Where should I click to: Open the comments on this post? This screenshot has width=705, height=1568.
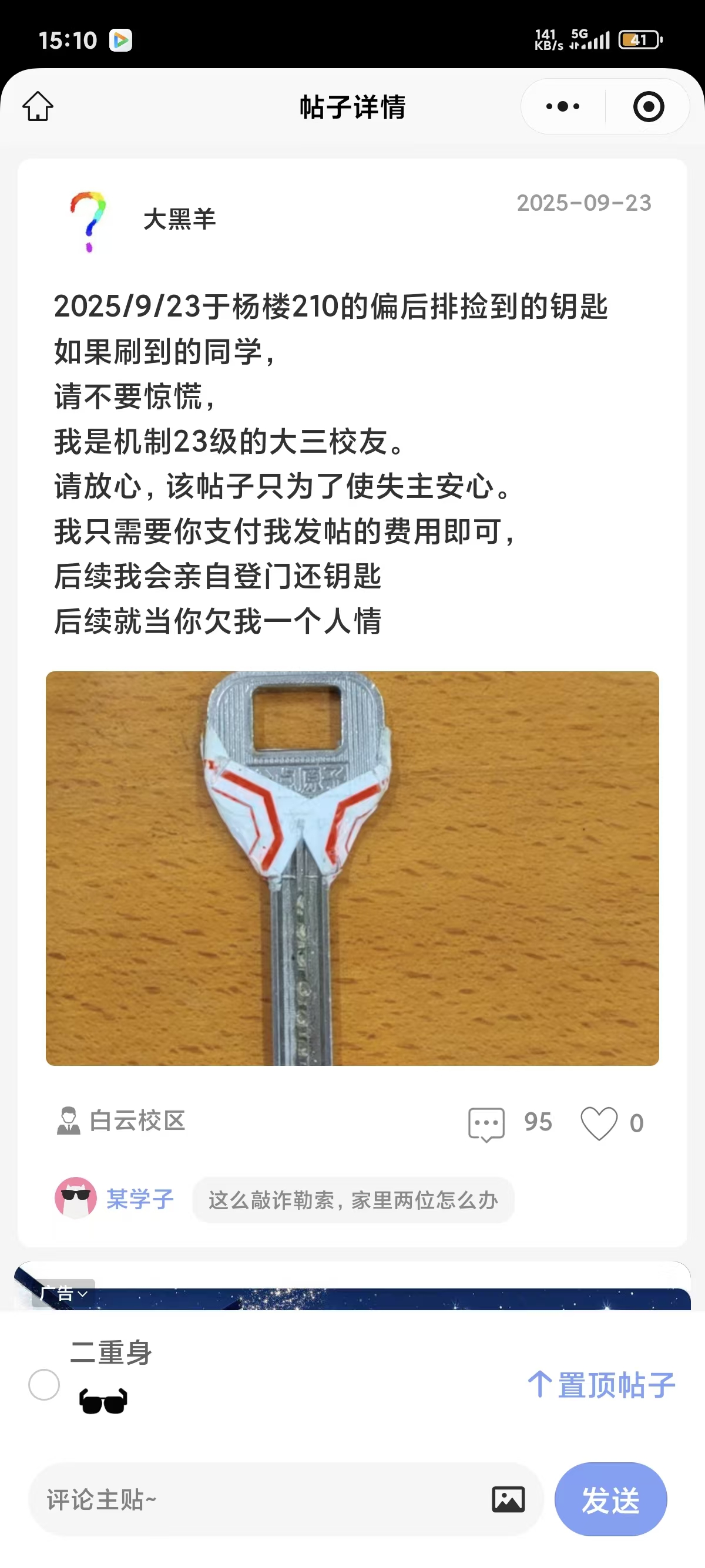click(486, 1123)
